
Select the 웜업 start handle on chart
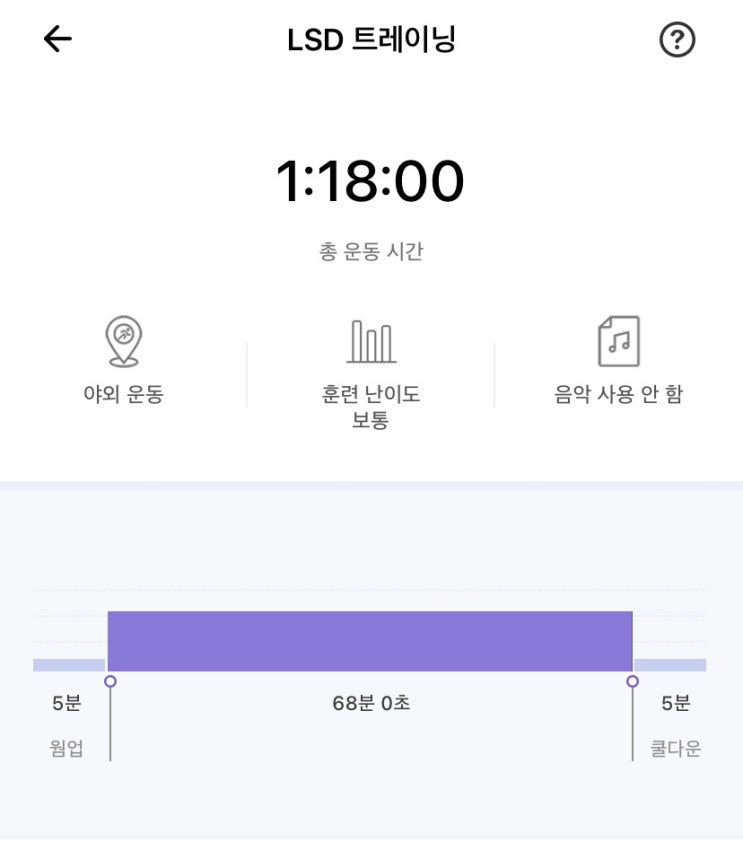pyautogui.click(x=110, y=681)
